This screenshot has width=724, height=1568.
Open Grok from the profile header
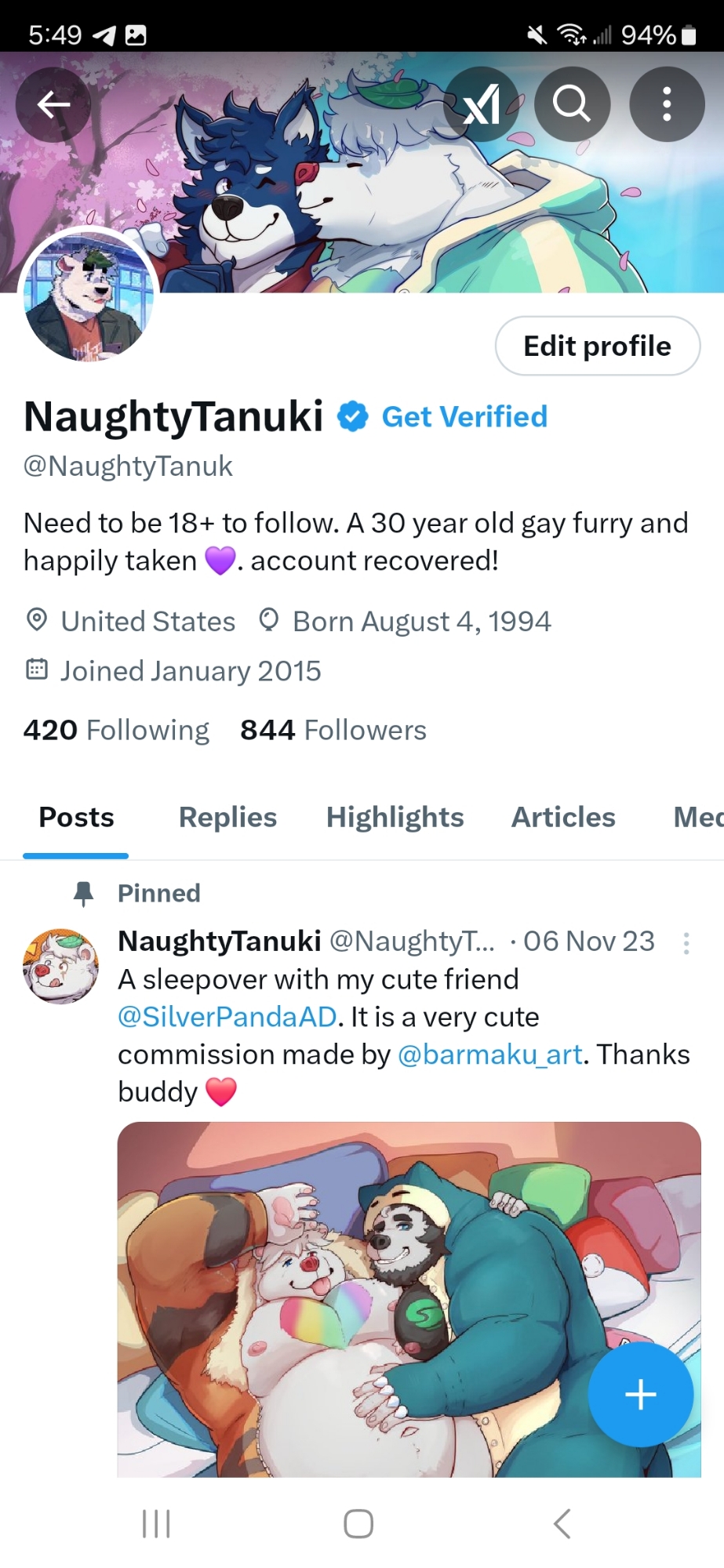[481, 104]
